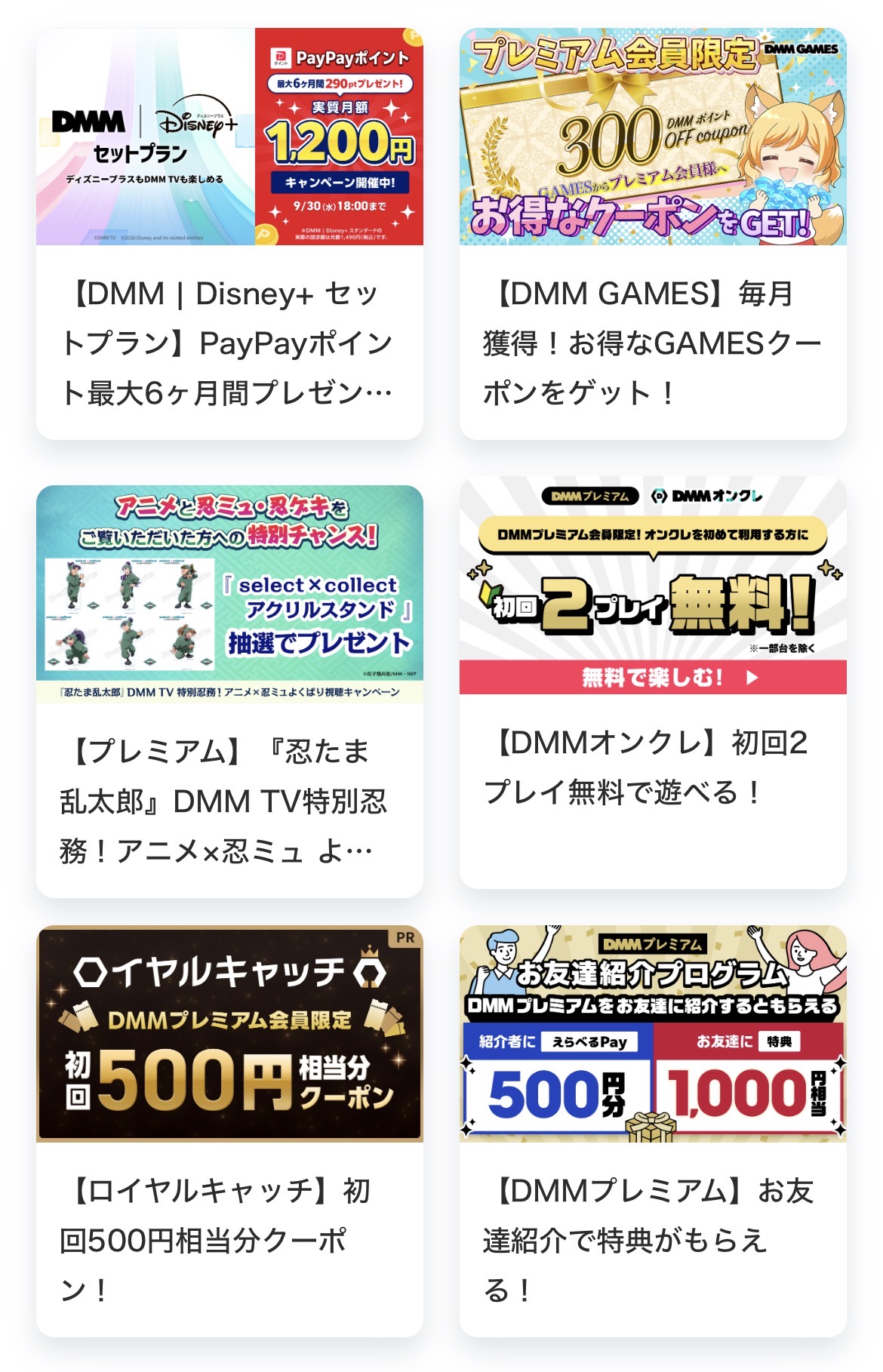The width and height of the screenshot is (883, 1372).
Task: Open the ロイヤルキャッチ 500円 coupon card
Action: (x=229, y=1131)
